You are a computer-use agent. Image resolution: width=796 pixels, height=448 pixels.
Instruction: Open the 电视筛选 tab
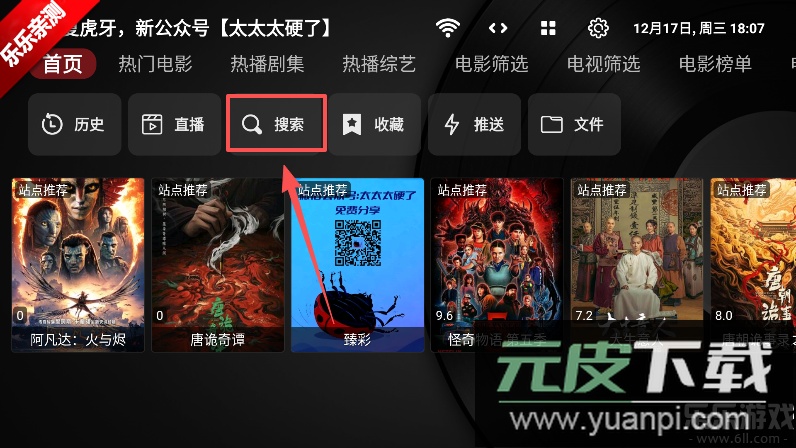pos(603,64)
